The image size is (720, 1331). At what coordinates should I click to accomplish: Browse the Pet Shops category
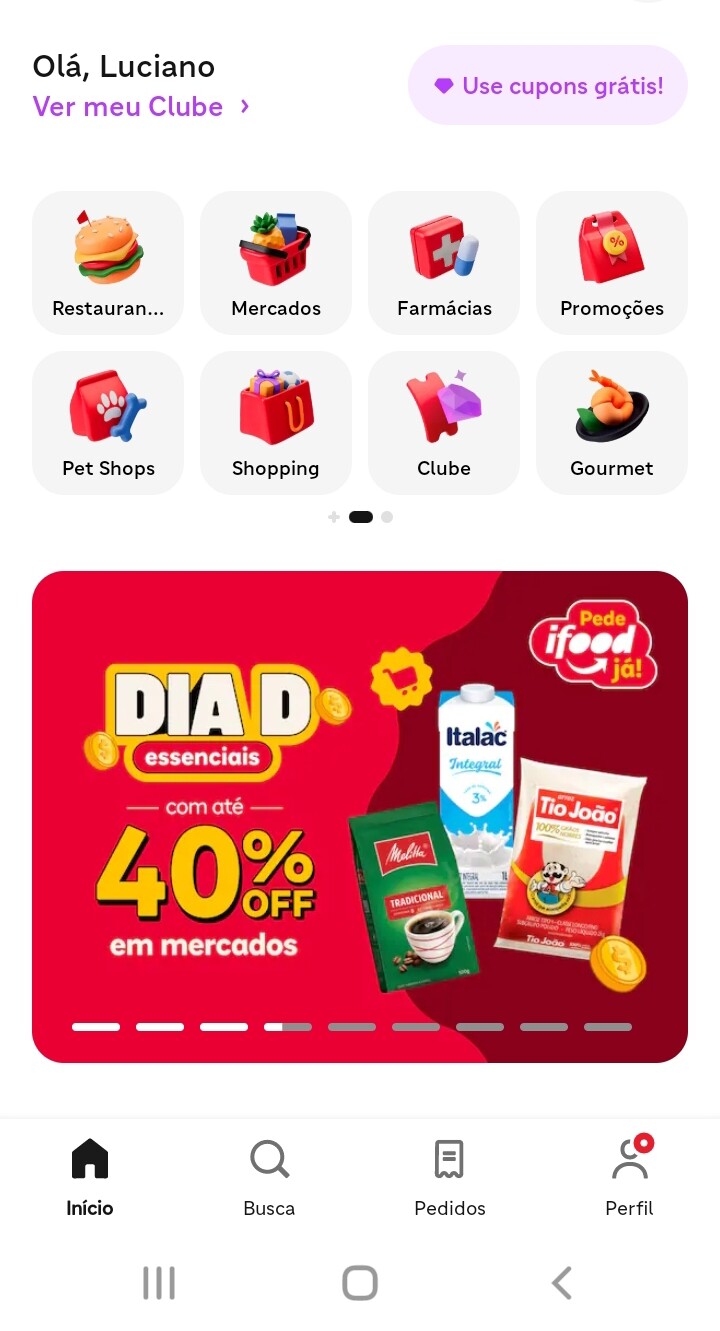tap(108, 423)
